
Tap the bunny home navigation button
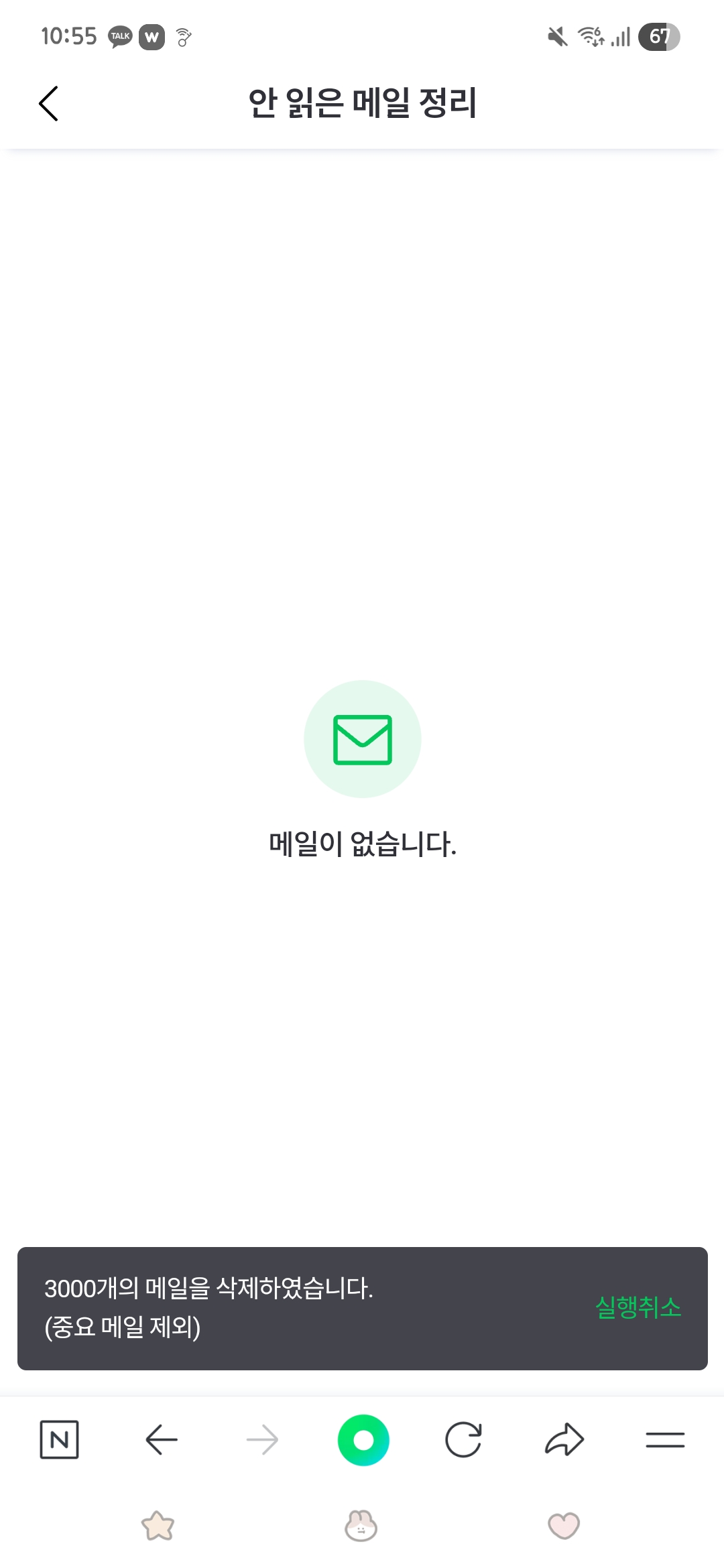tap(361, 1526)
